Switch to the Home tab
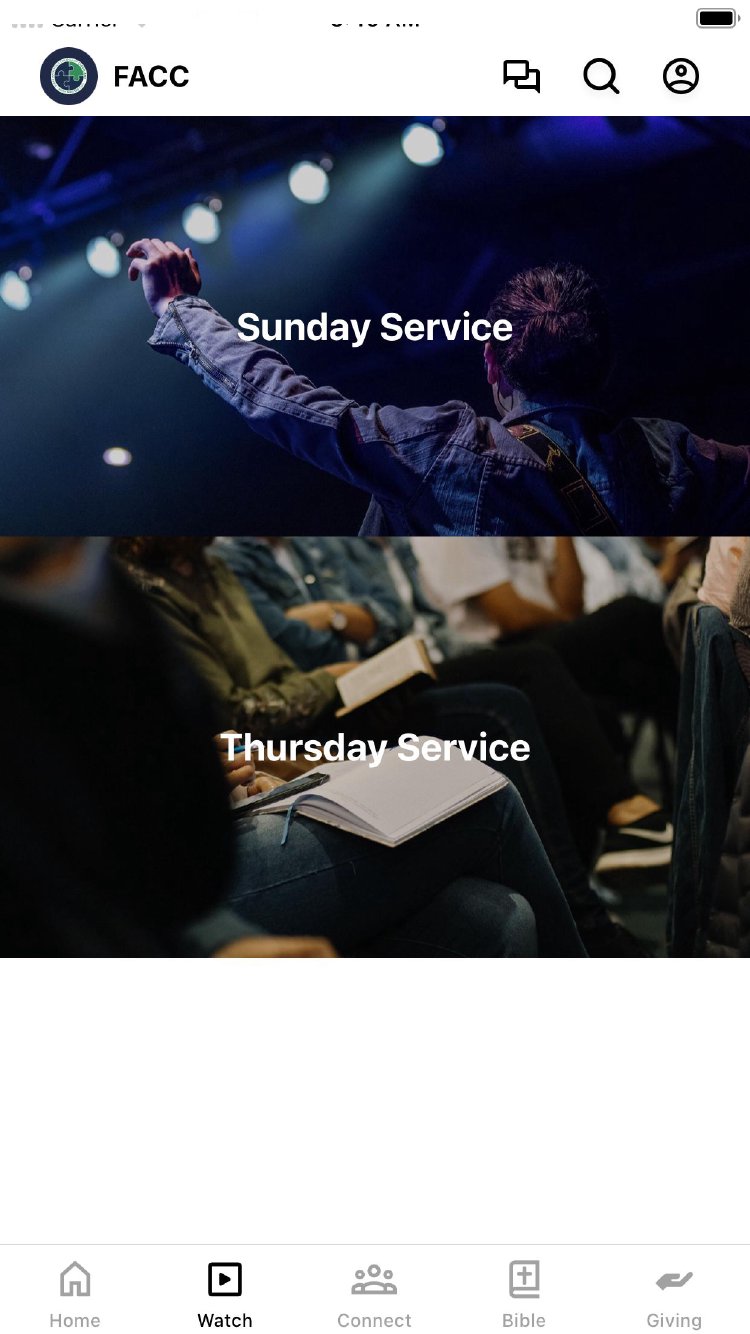 tap(75, 1294)
